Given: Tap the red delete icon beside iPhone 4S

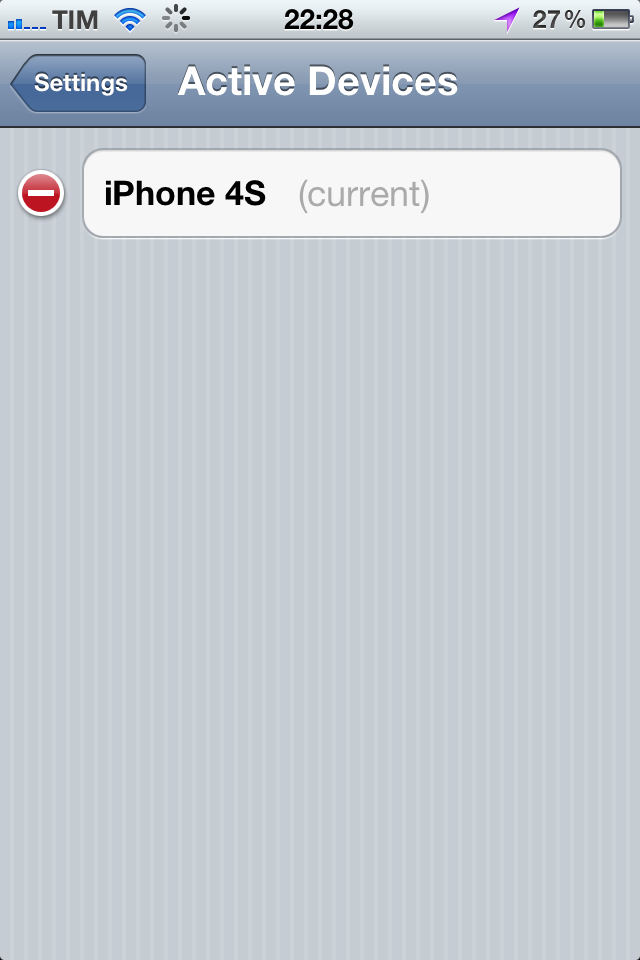Looking at the screenshot, I should pos(41,193).
